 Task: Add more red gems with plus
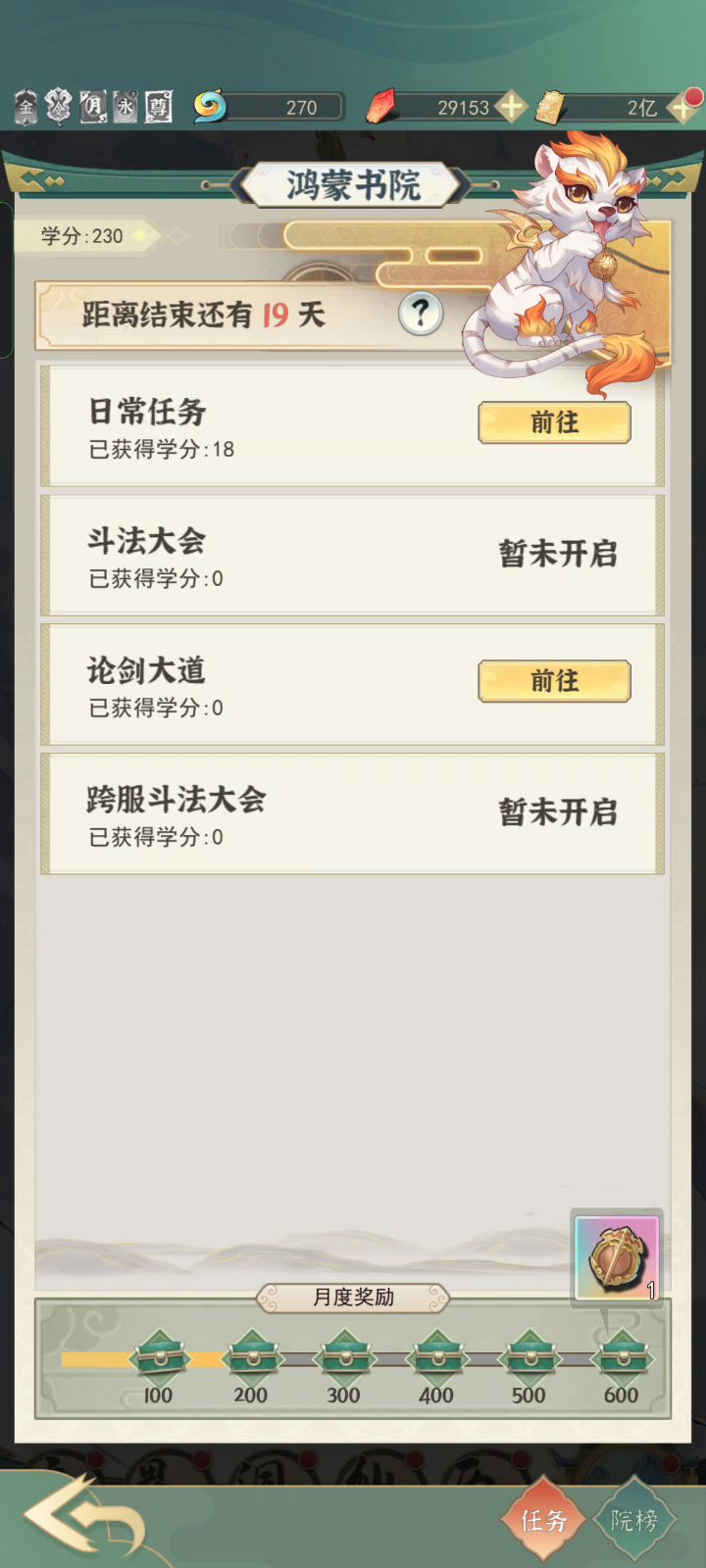[x=511, y=106]
